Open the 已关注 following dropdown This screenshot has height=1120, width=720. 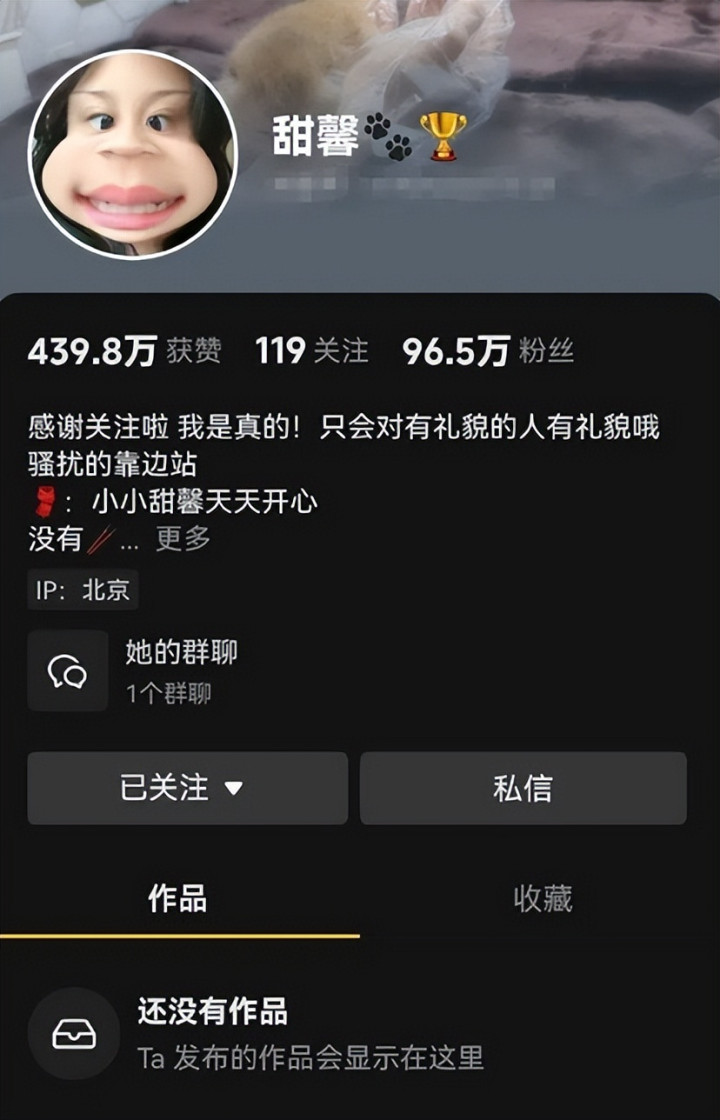click(x=187, y=788)
